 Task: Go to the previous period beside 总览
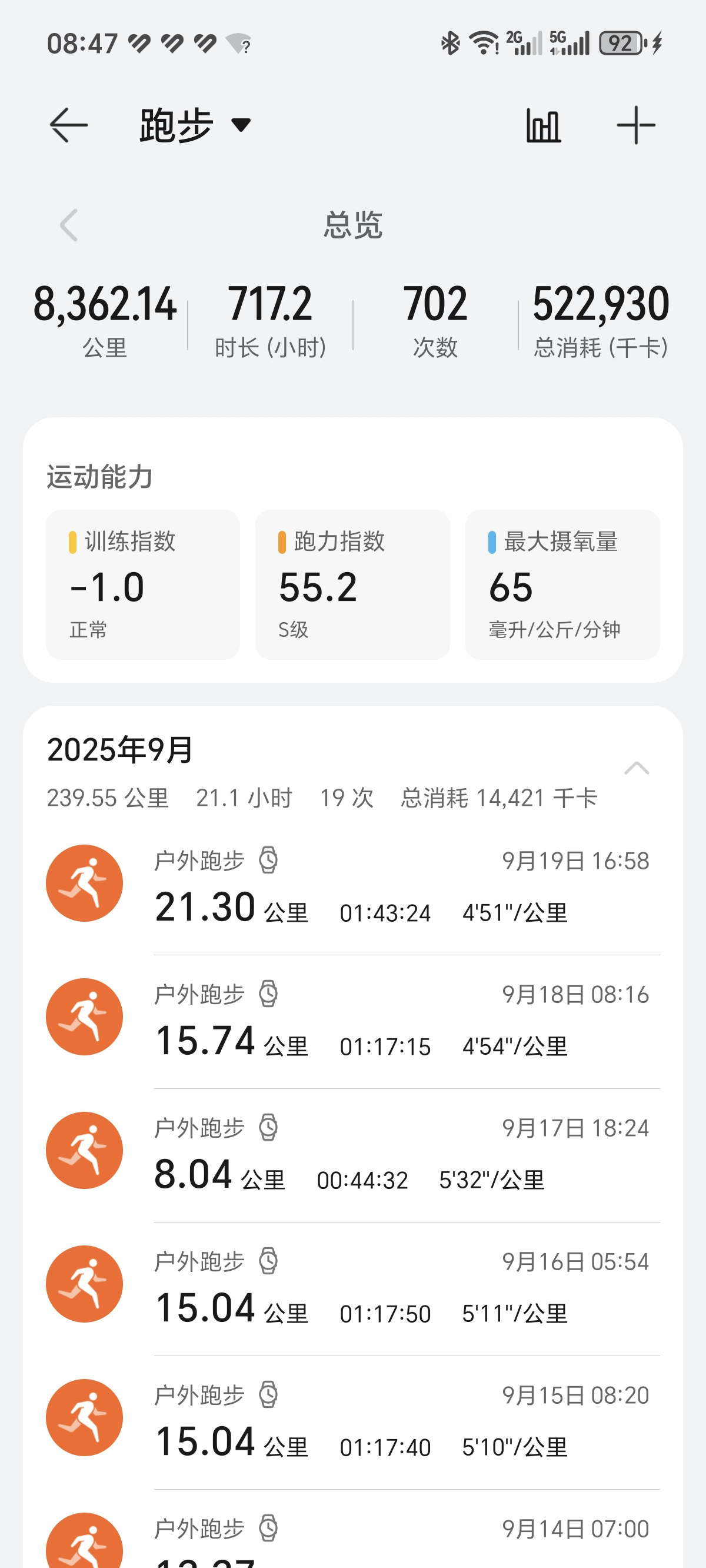tap(69, 225)
